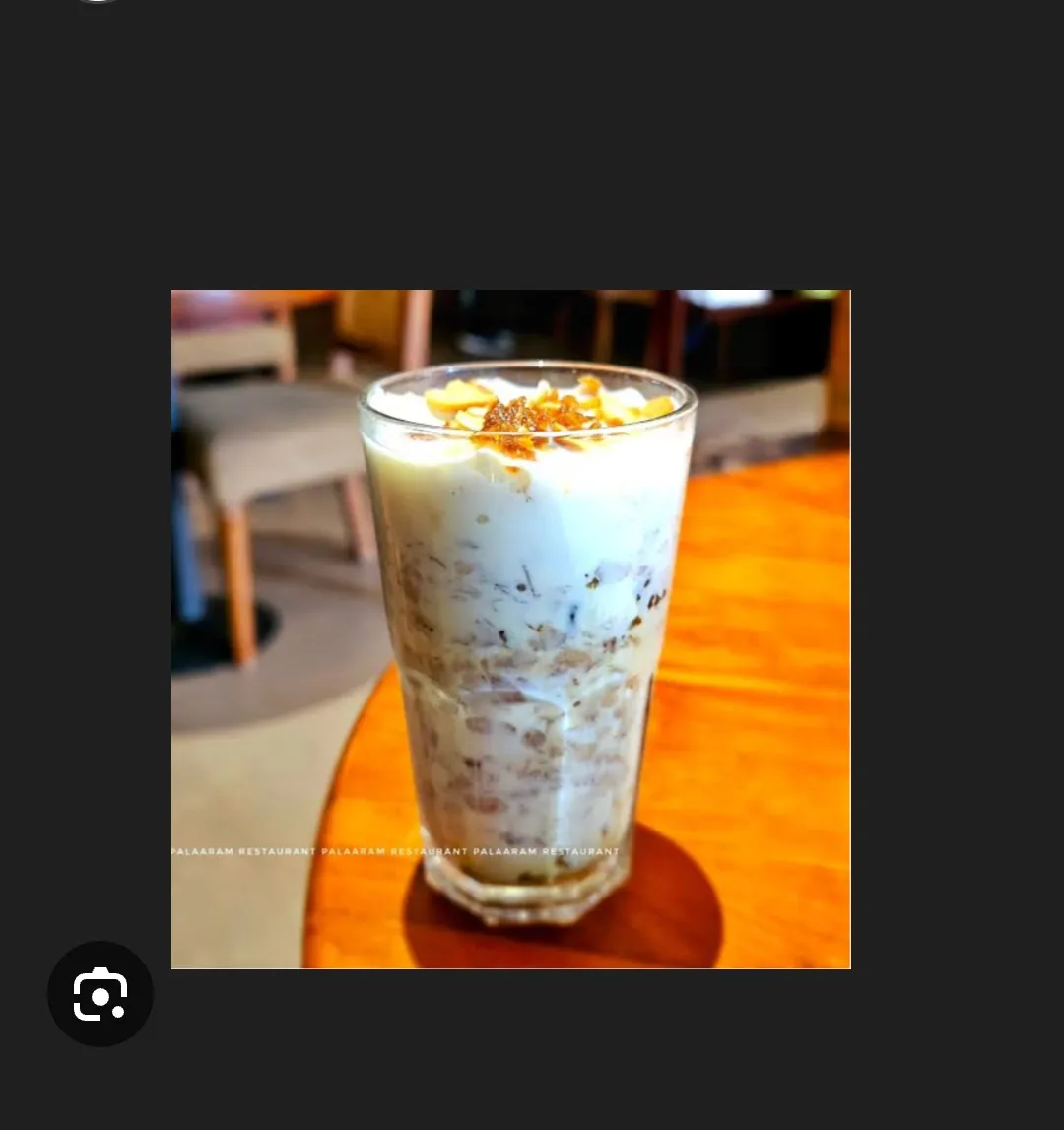1064x1130 pixels.
Task: Tap the top rim of the glass
Action: tap(527, 384)
